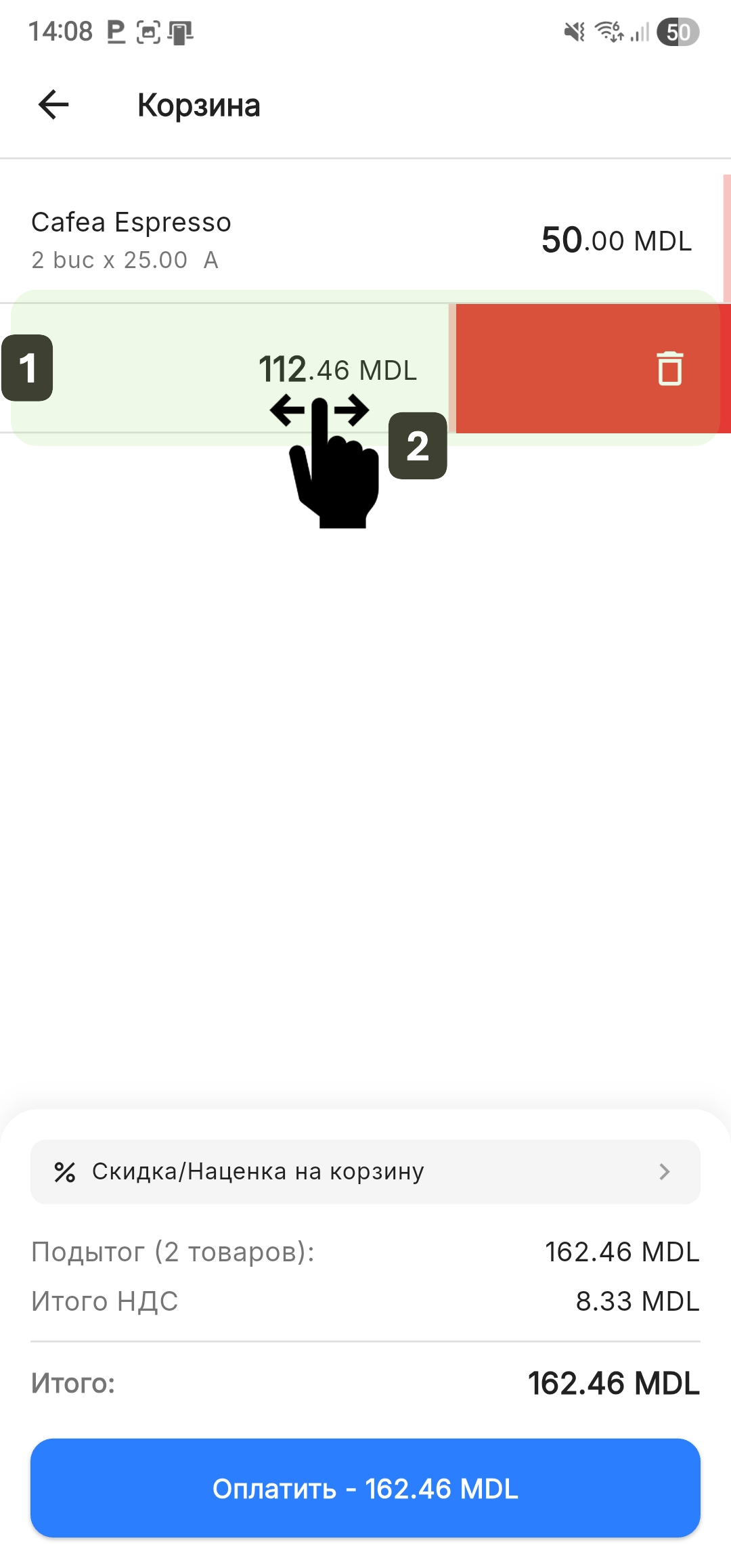
Task: Tap Оплатить to pay 162.46 MDL
Action: click(365, 1488)
